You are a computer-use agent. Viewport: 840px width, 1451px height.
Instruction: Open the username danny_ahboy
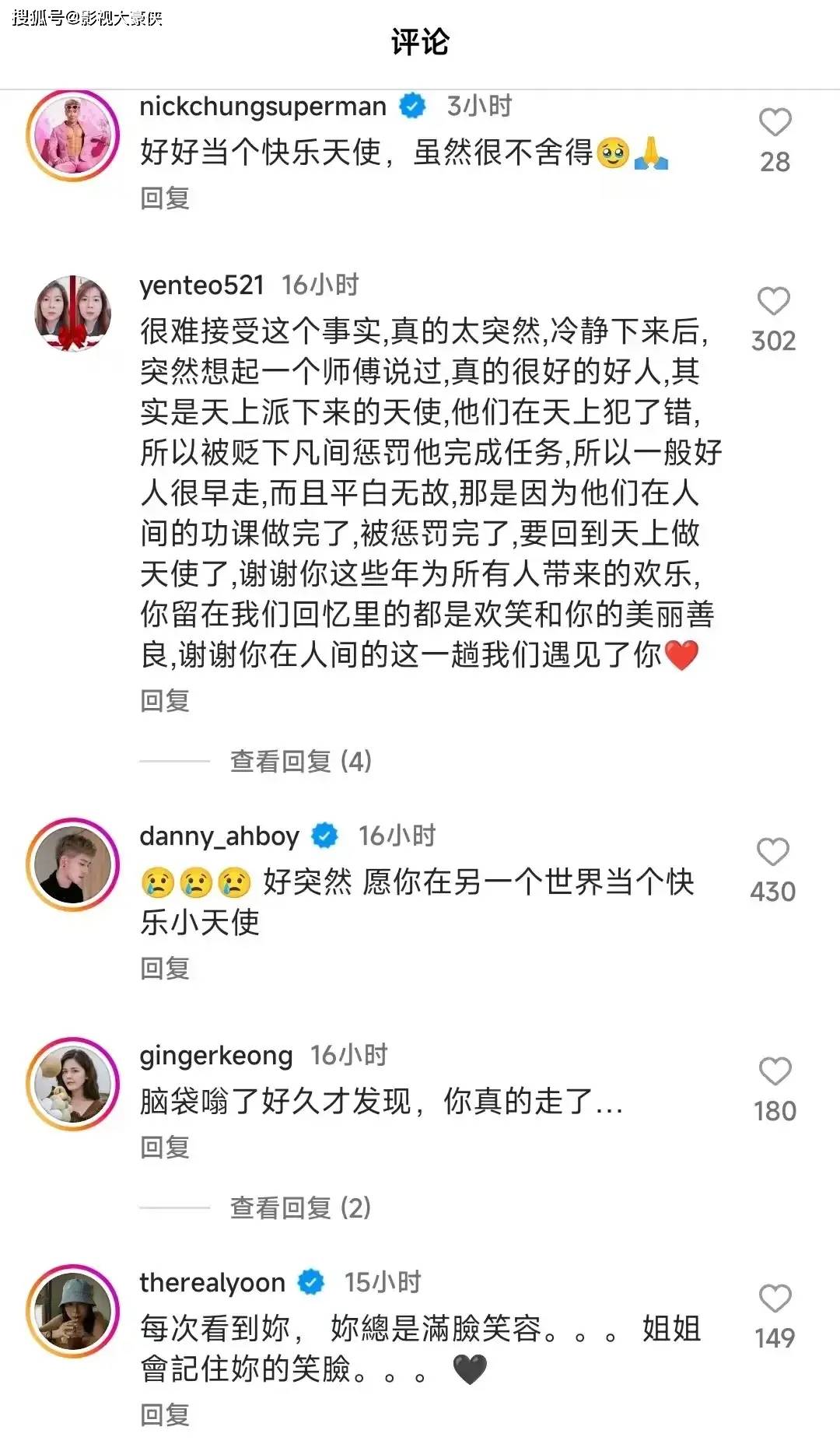click(219, 836)
